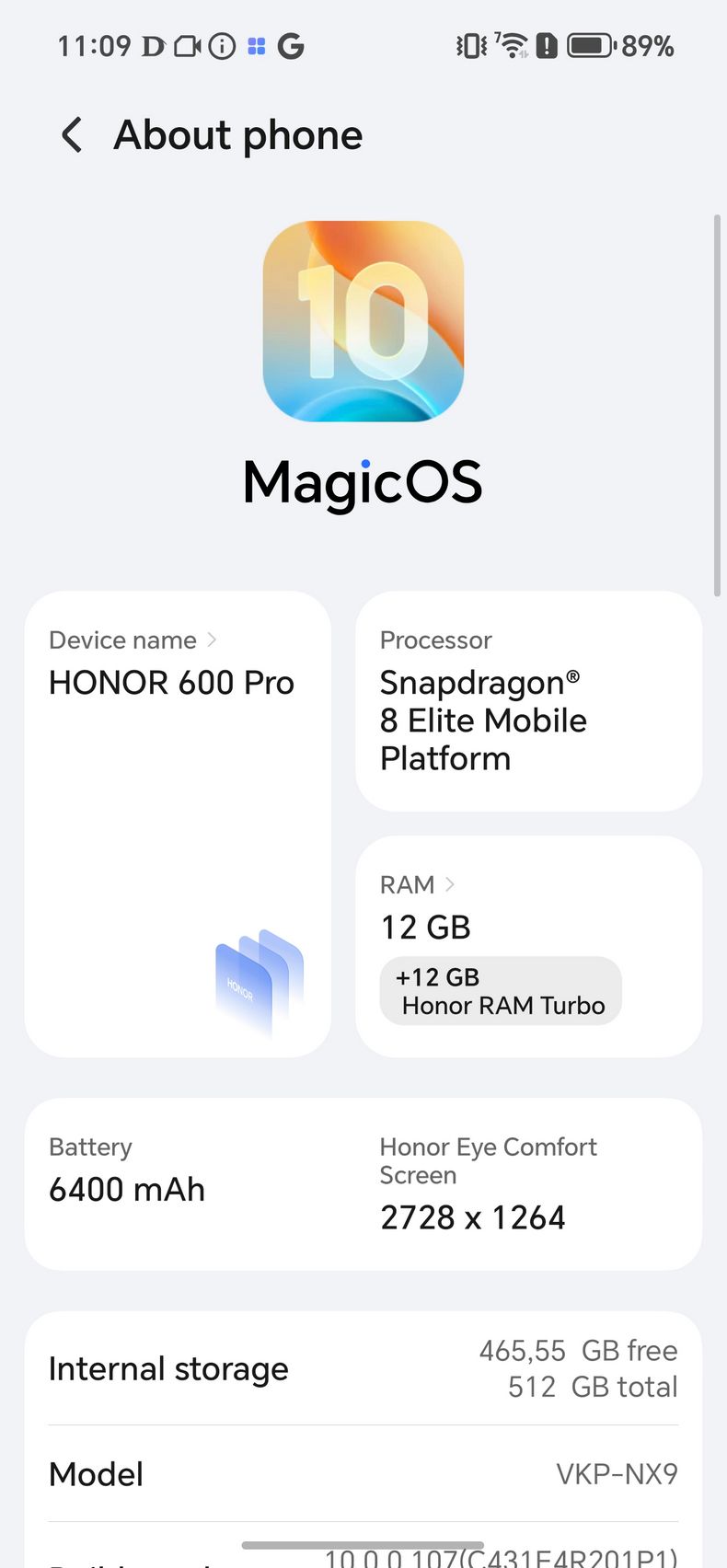Go back from About phone

pyautogui.click(x=72, y=135)
